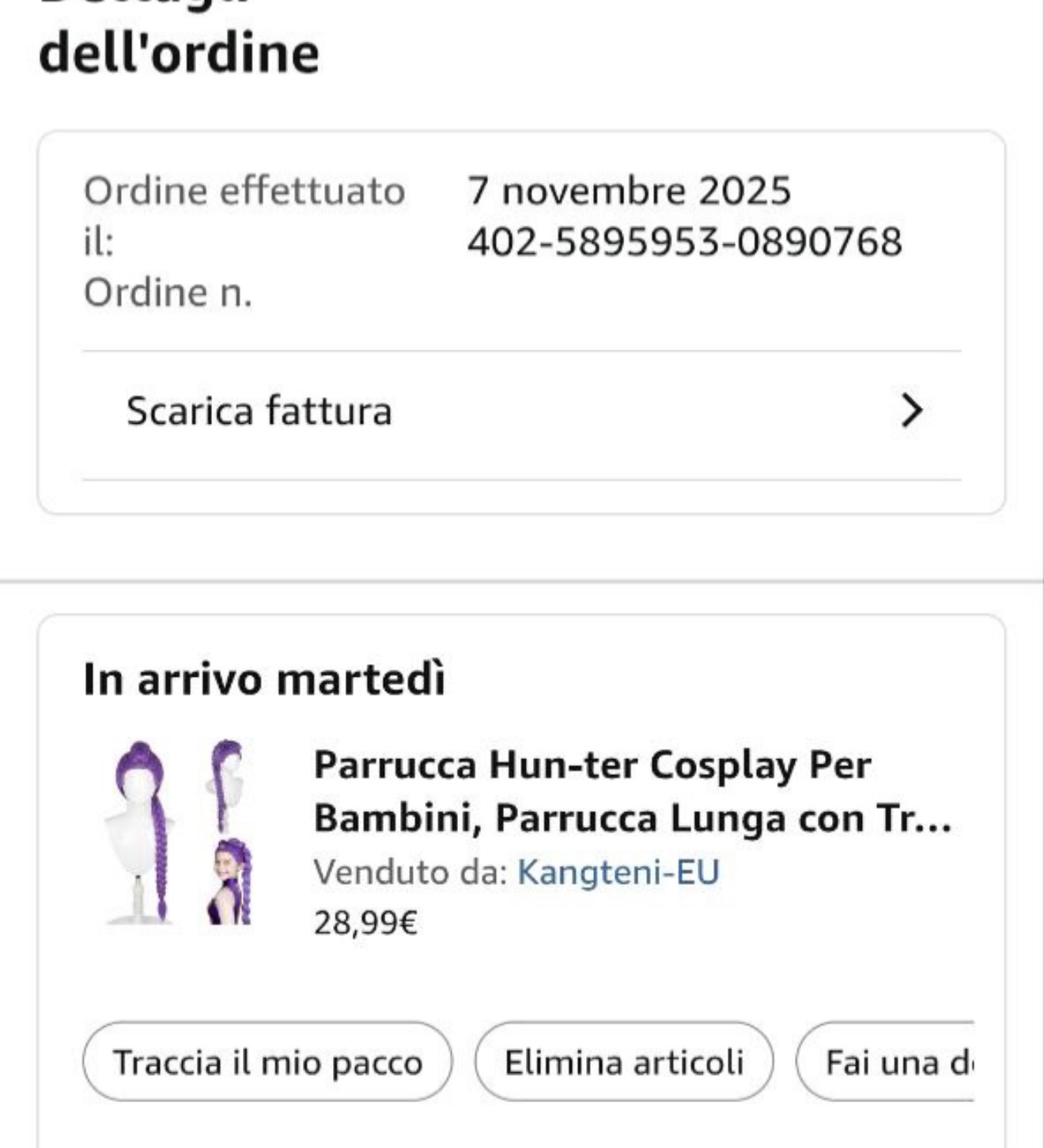Image resolution: width=1044 pixels, height=1148 pixels.
Task: Tap Traccia il mio pacco button
Action: [x=267, y=1062]
